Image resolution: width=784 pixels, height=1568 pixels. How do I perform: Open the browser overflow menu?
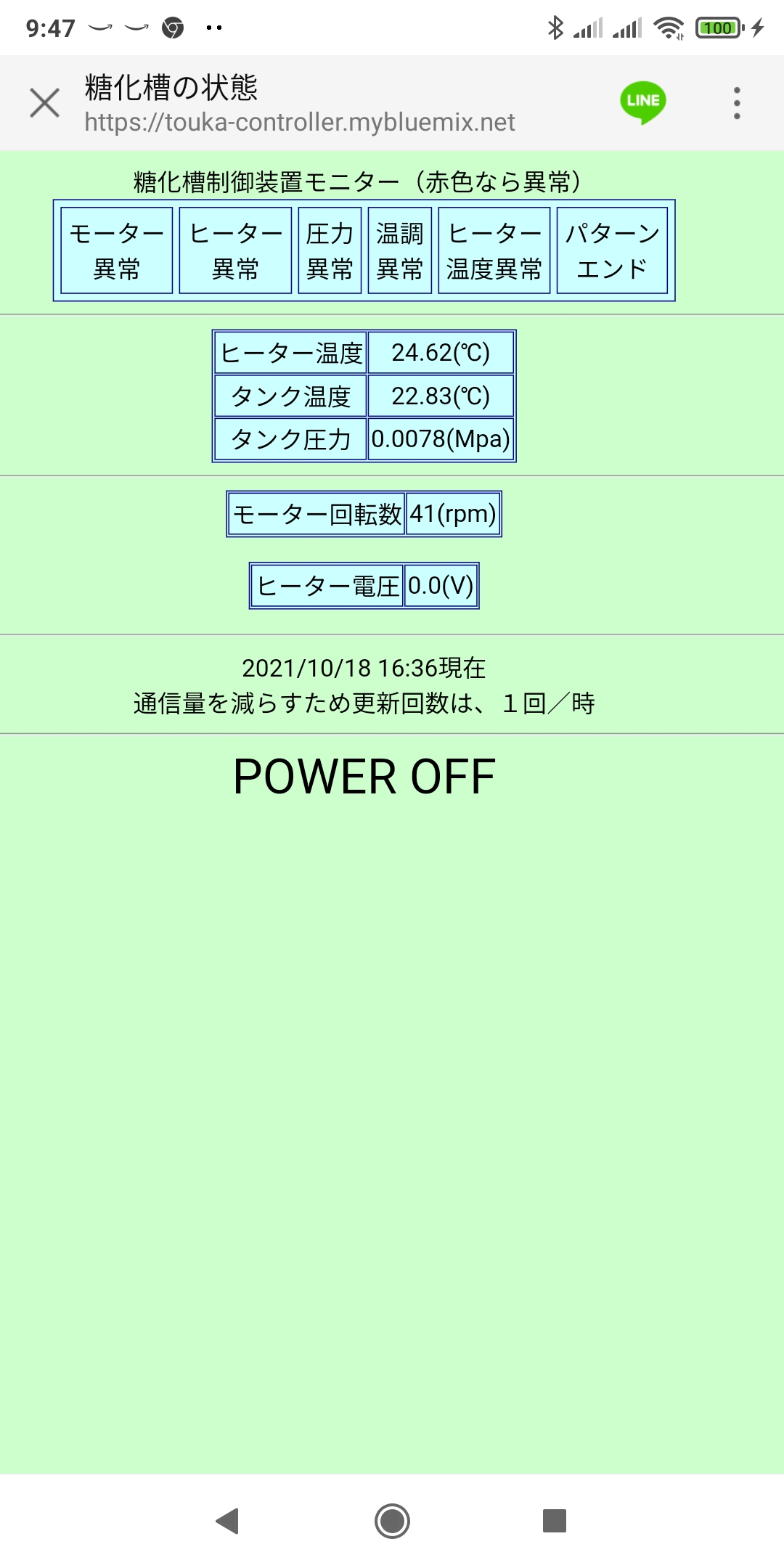click(x=737, y=103)
